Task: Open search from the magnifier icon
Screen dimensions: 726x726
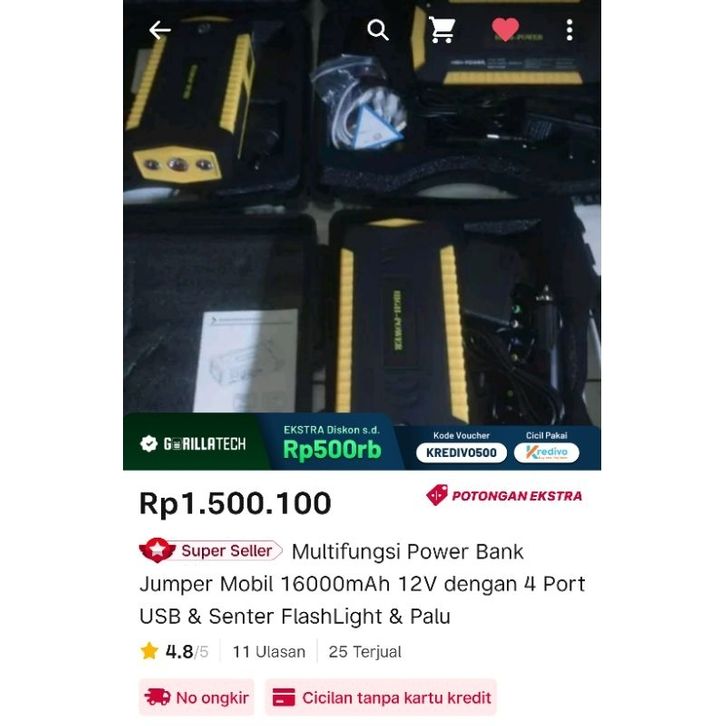Action: [x=378, y=30]
